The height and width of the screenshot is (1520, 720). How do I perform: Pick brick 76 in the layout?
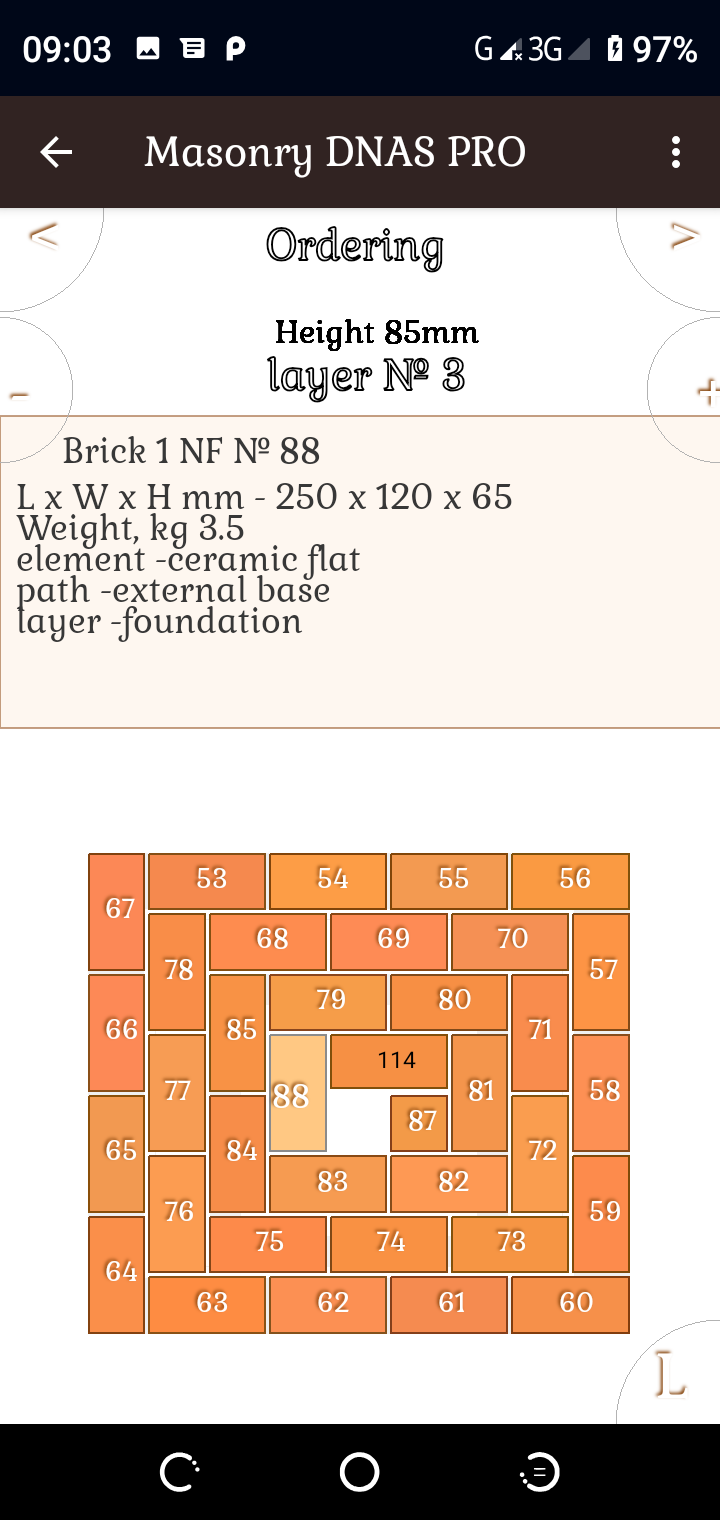point(177,1214)
